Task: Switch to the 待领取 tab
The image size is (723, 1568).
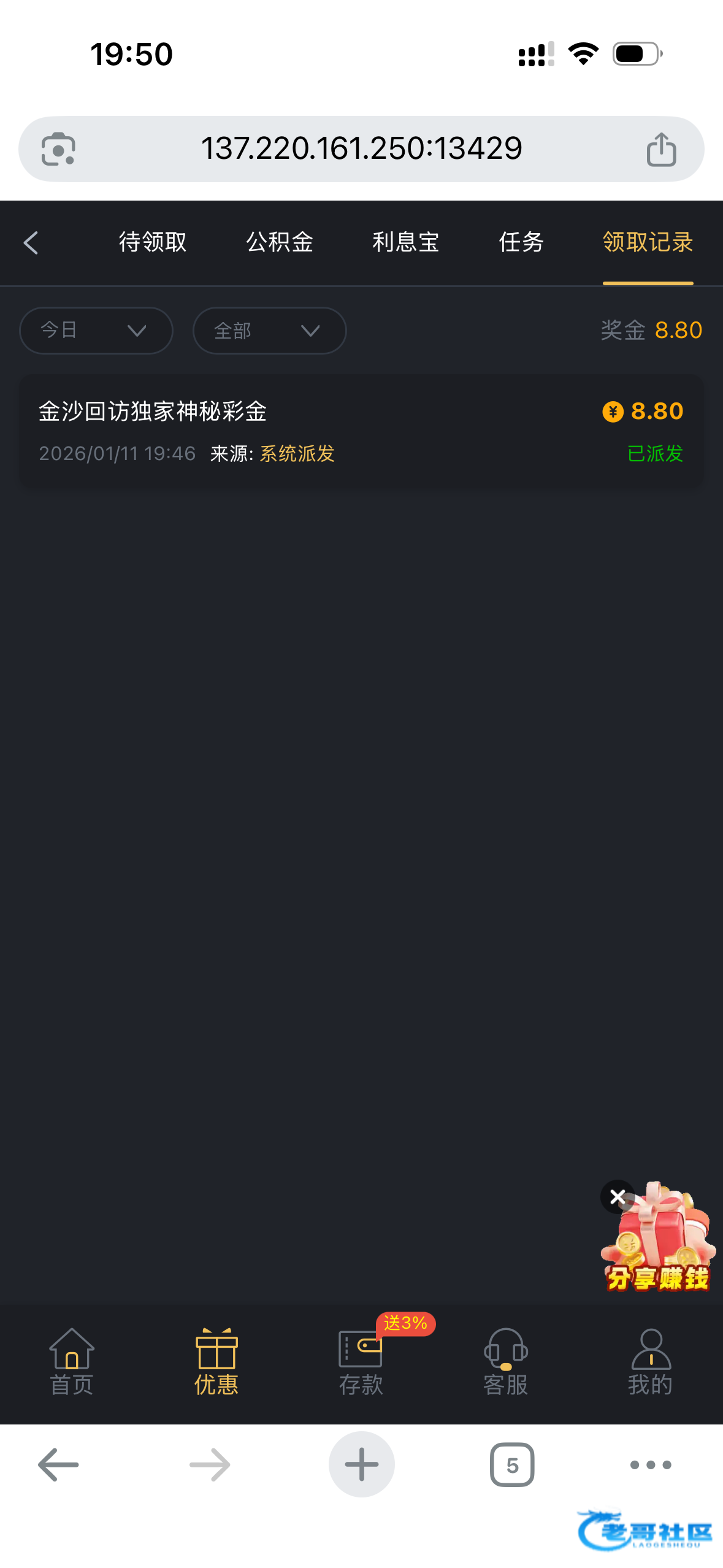Action: pyautogui.click(x=153, y=243)
